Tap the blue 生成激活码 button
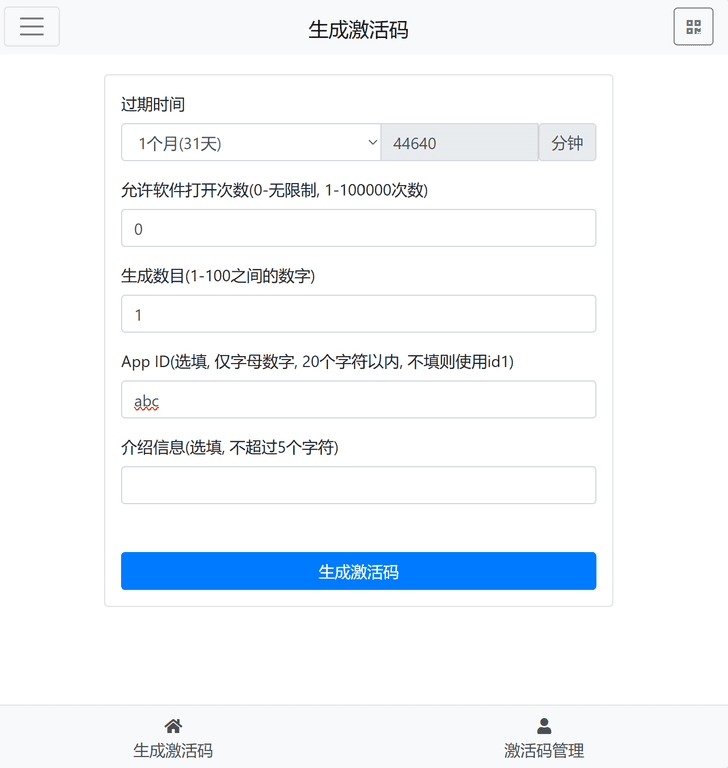Screen dimensions: 728x768 358,571
